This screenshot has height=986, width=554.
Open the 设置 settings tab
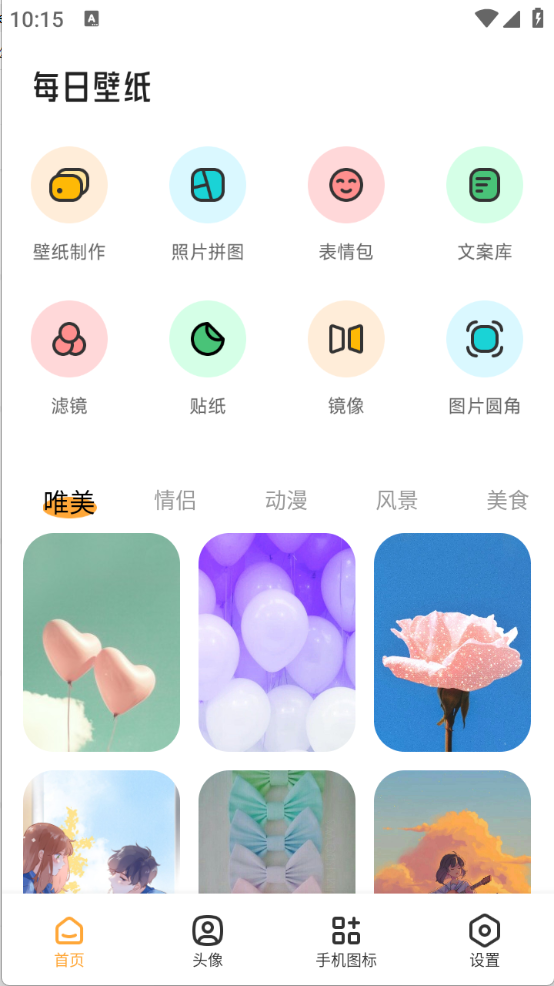(484, 941)
